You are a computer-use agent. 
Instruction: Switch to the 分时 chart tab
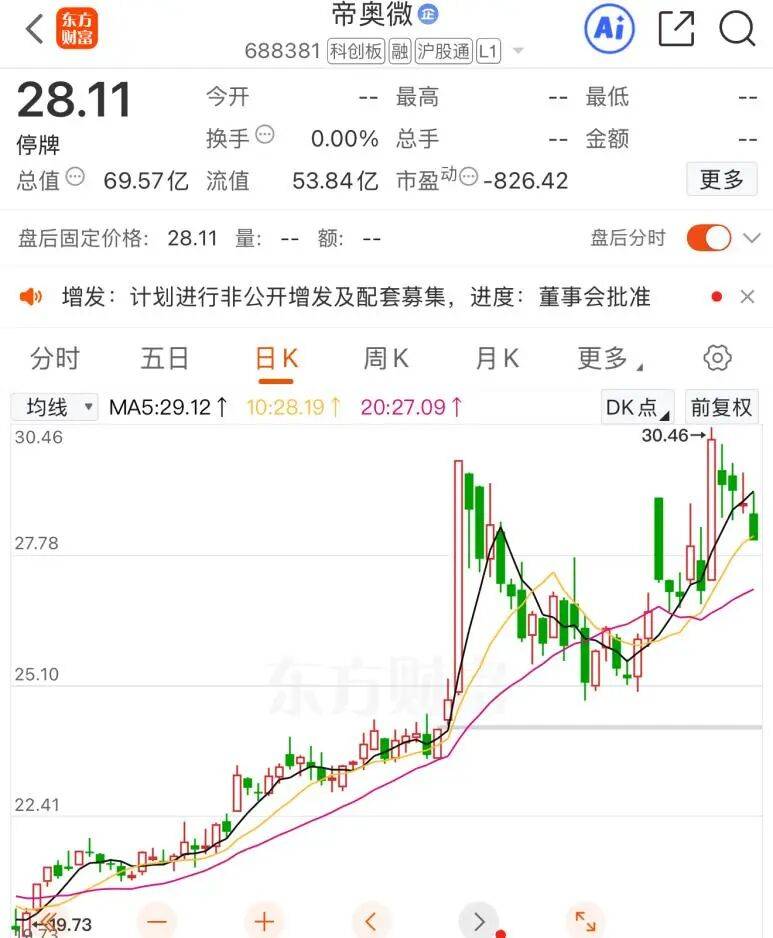pos(54,358)
